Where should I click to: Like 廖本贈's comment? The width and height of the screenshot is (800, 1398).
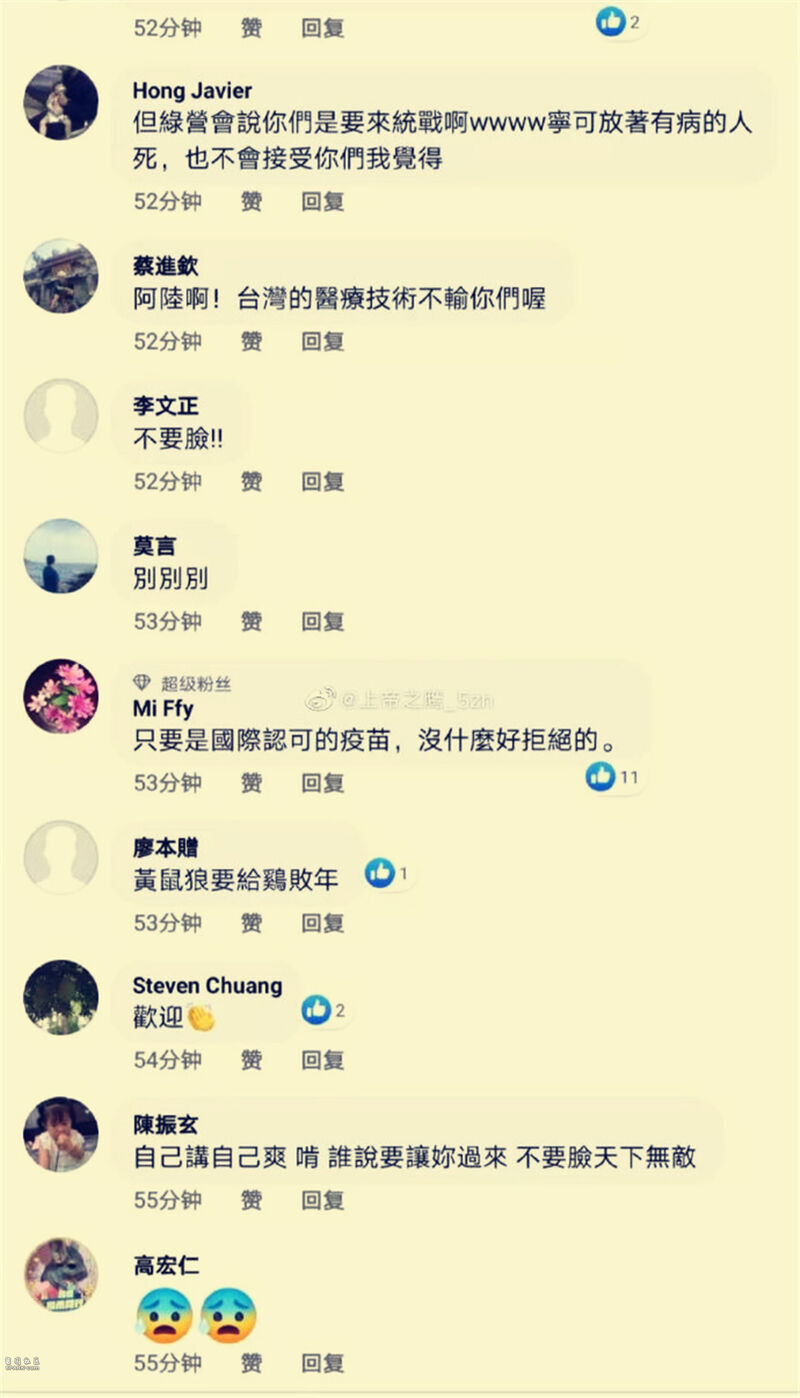(251, 923)
